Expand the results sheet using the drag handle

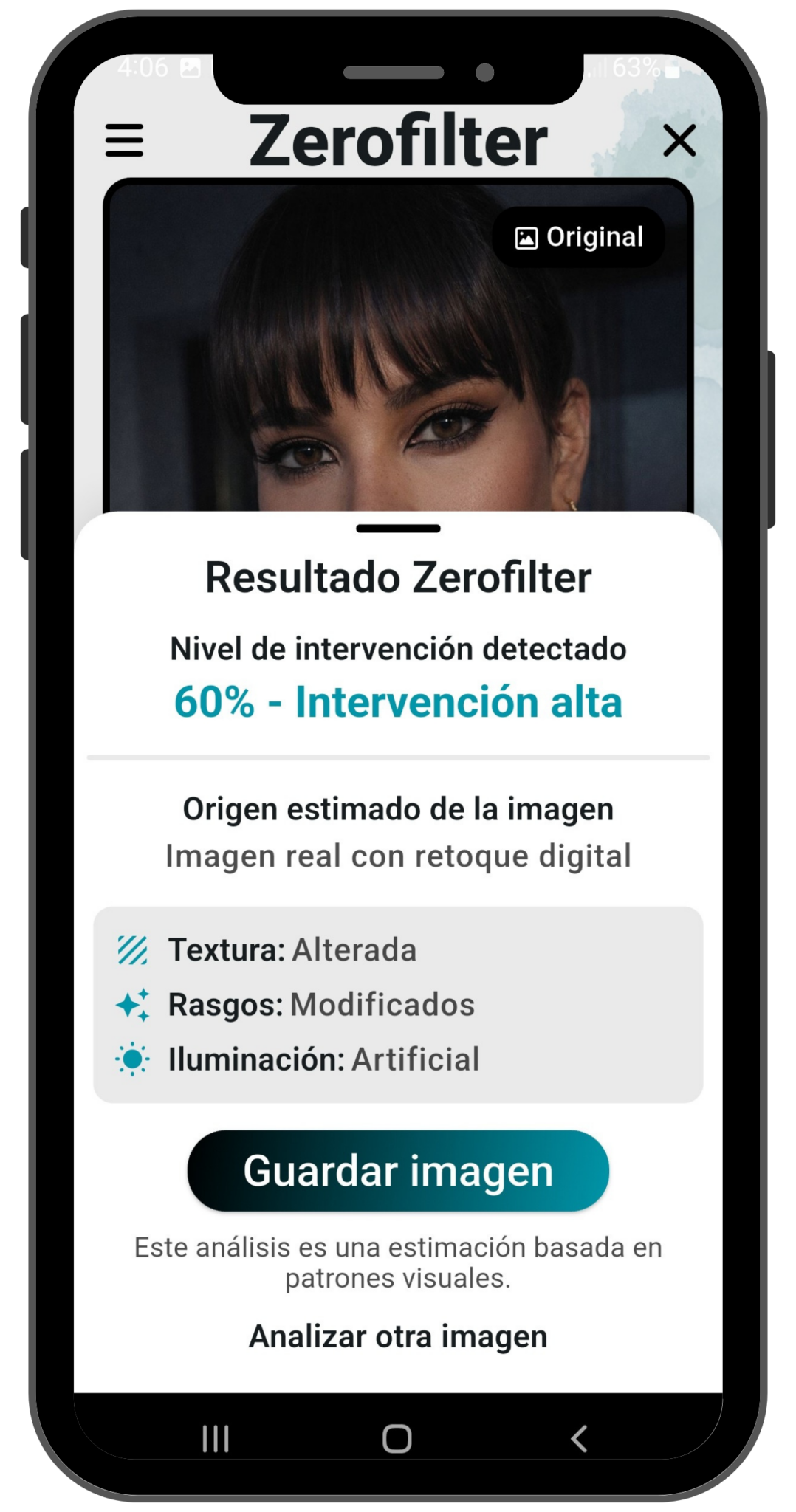pos(398,527)
